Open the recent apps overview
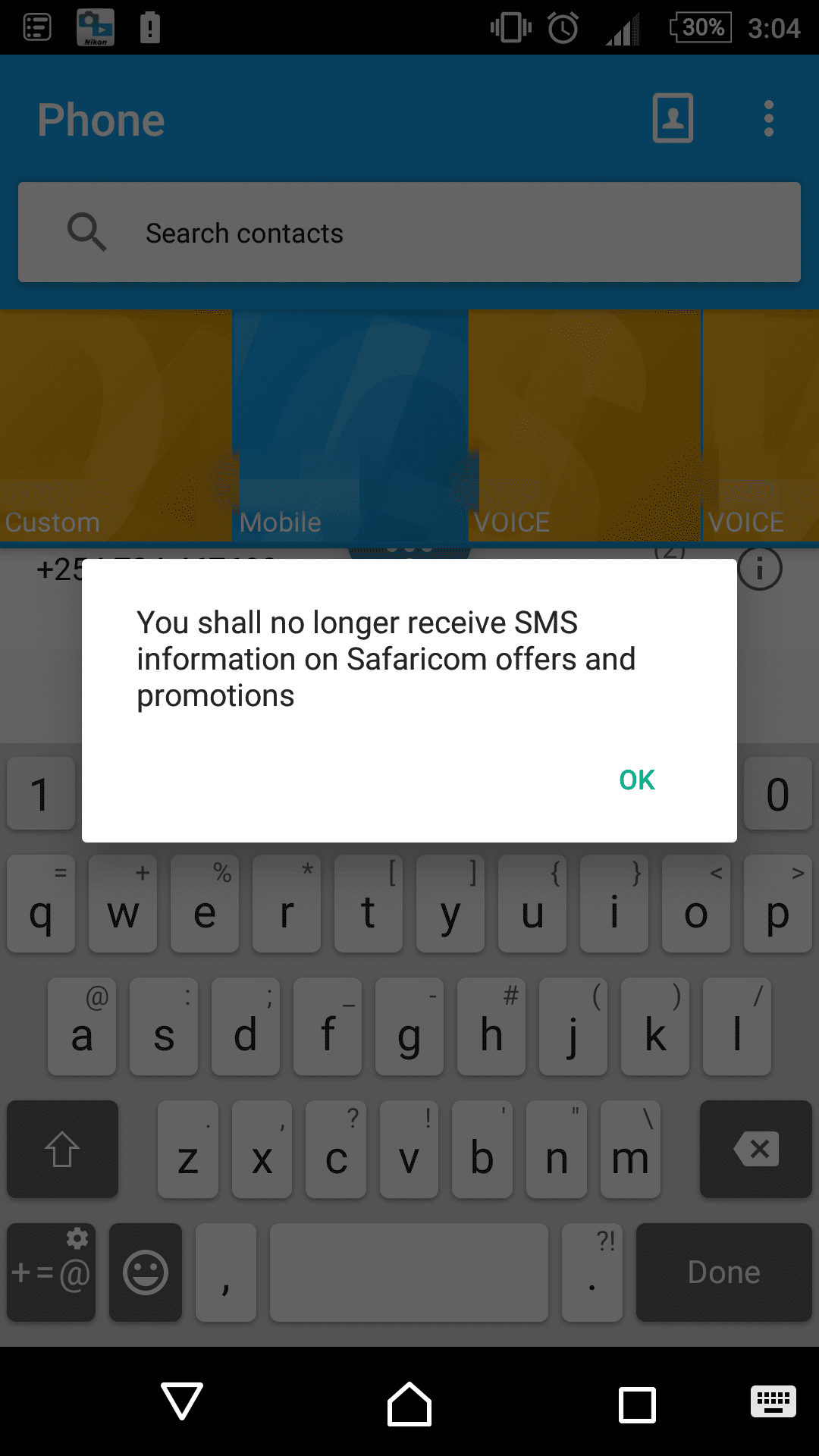Screen dimensions: 819x1456 (x=637, y=1404)
